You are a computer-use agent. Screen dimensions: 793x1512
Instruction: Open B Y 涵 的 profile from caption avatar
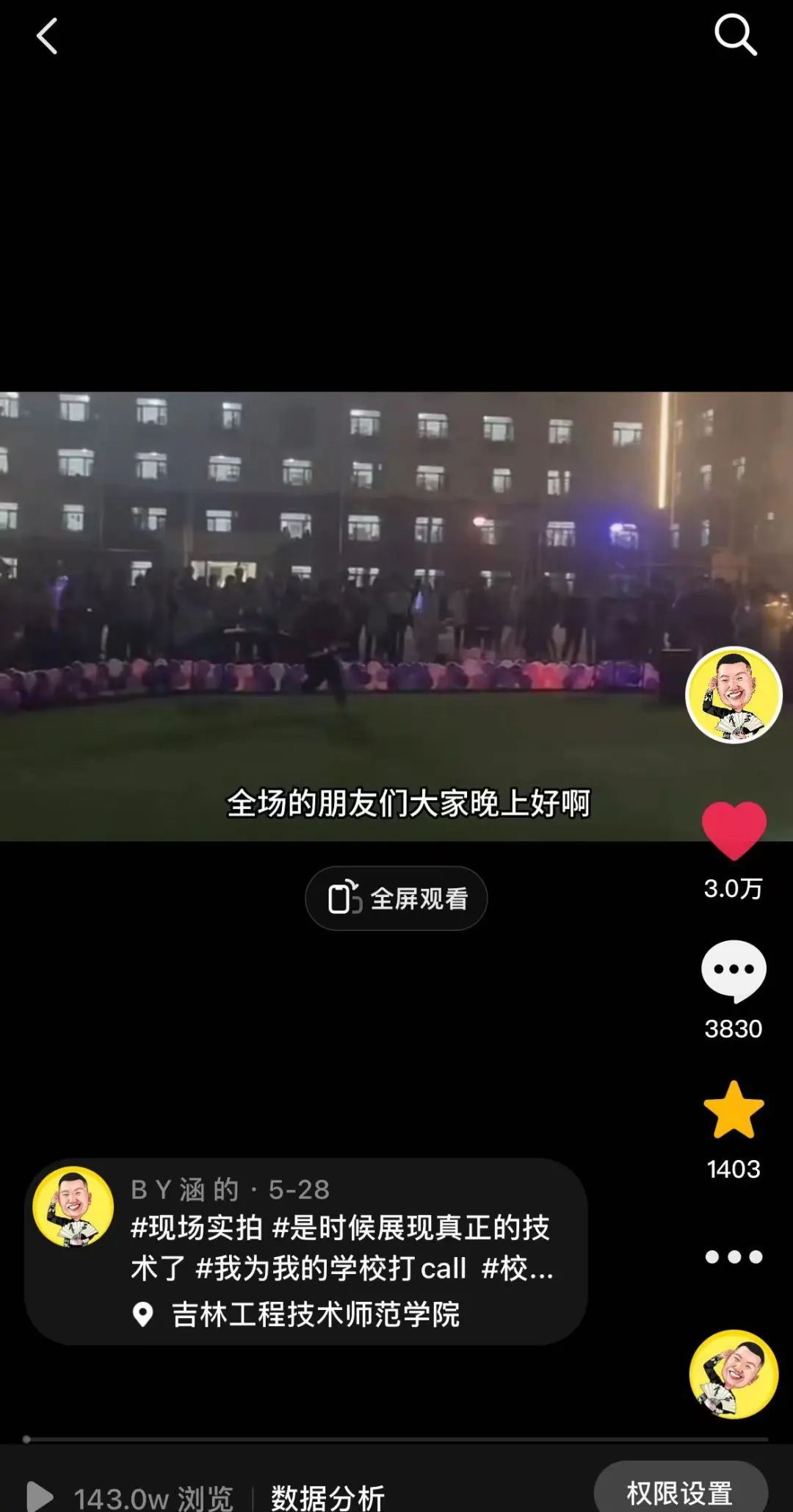pyautogui.click(x=73, y=1206)
